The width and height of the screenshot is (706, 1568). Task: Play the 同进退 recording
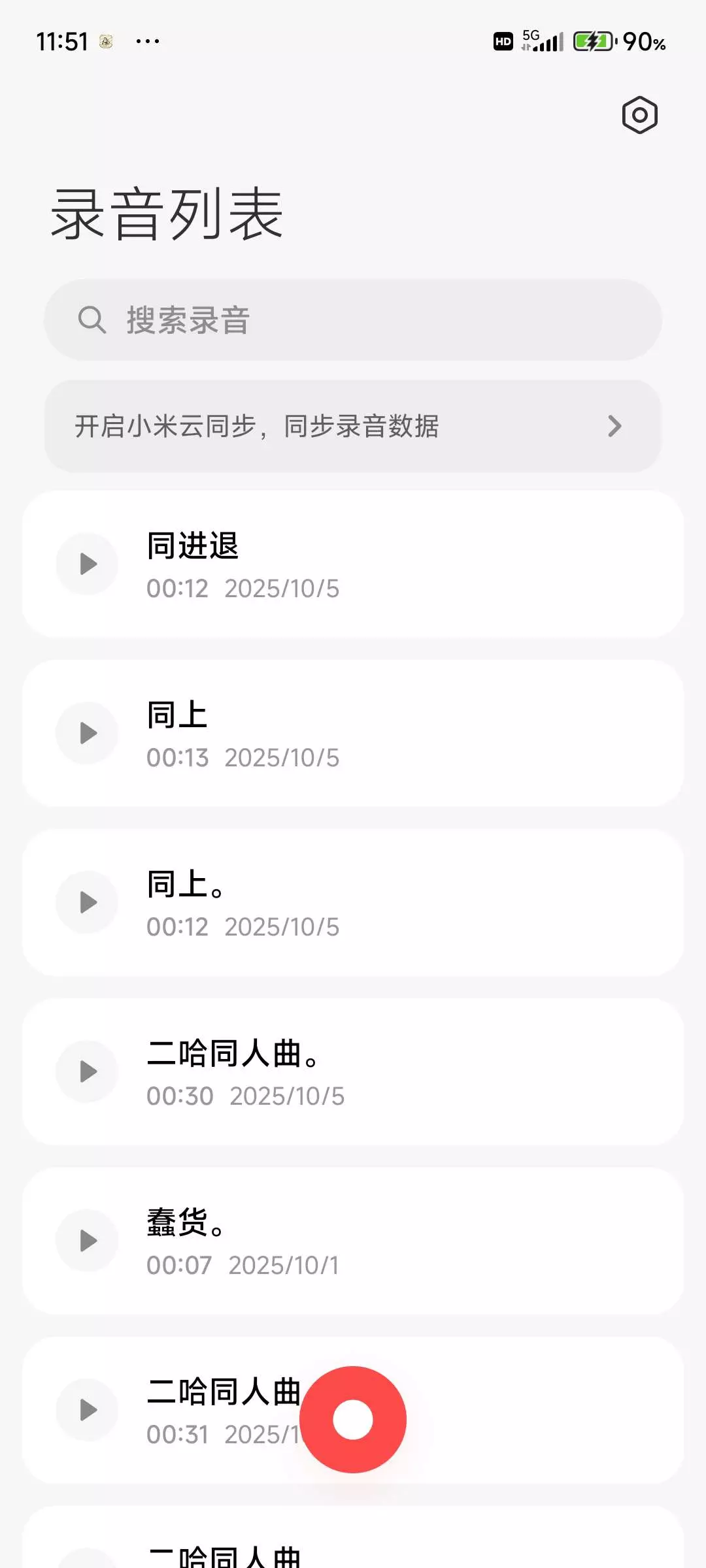click(88, 564)
